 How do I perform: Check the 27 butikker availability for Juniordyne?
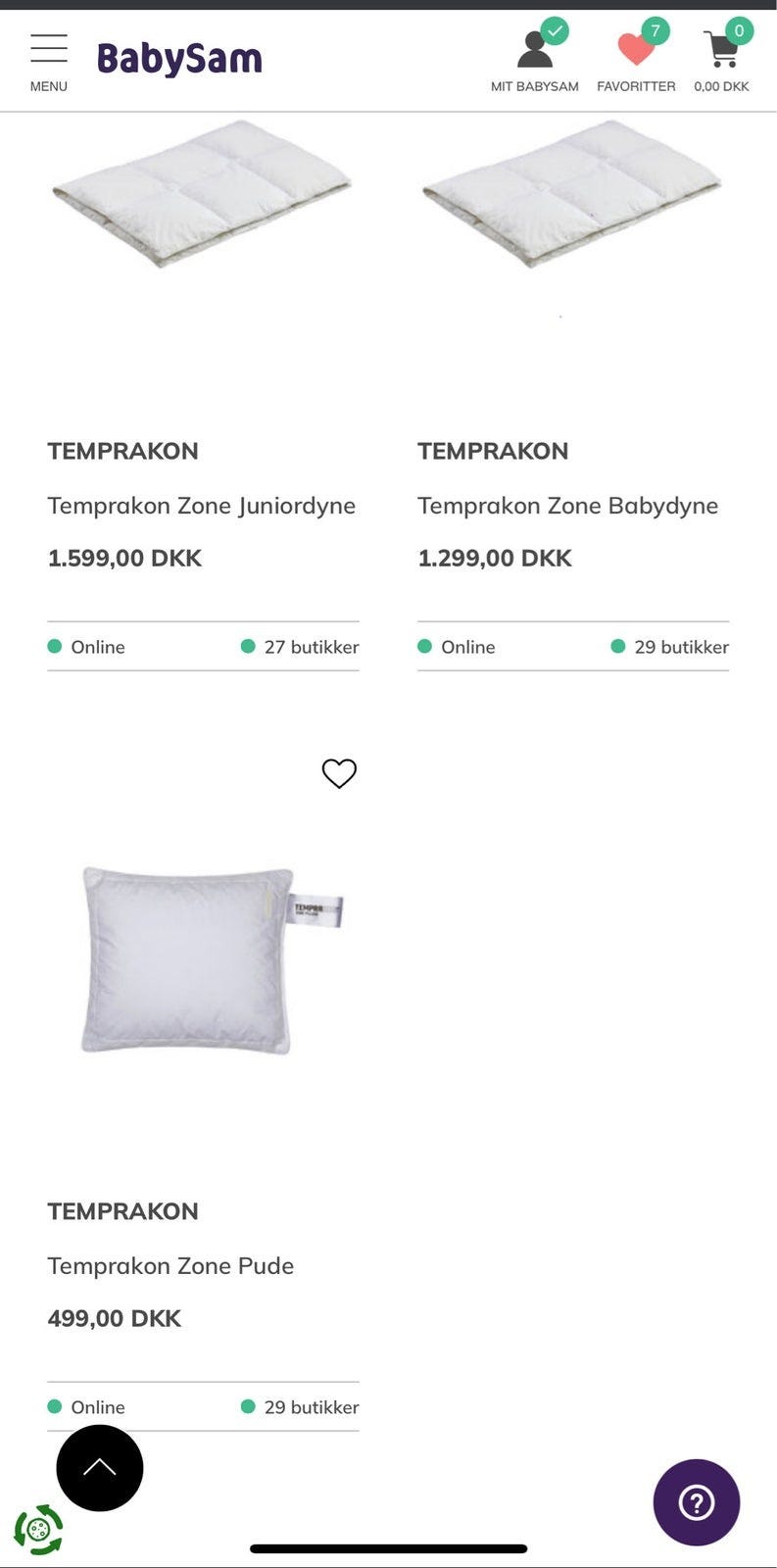pos(300,647)
